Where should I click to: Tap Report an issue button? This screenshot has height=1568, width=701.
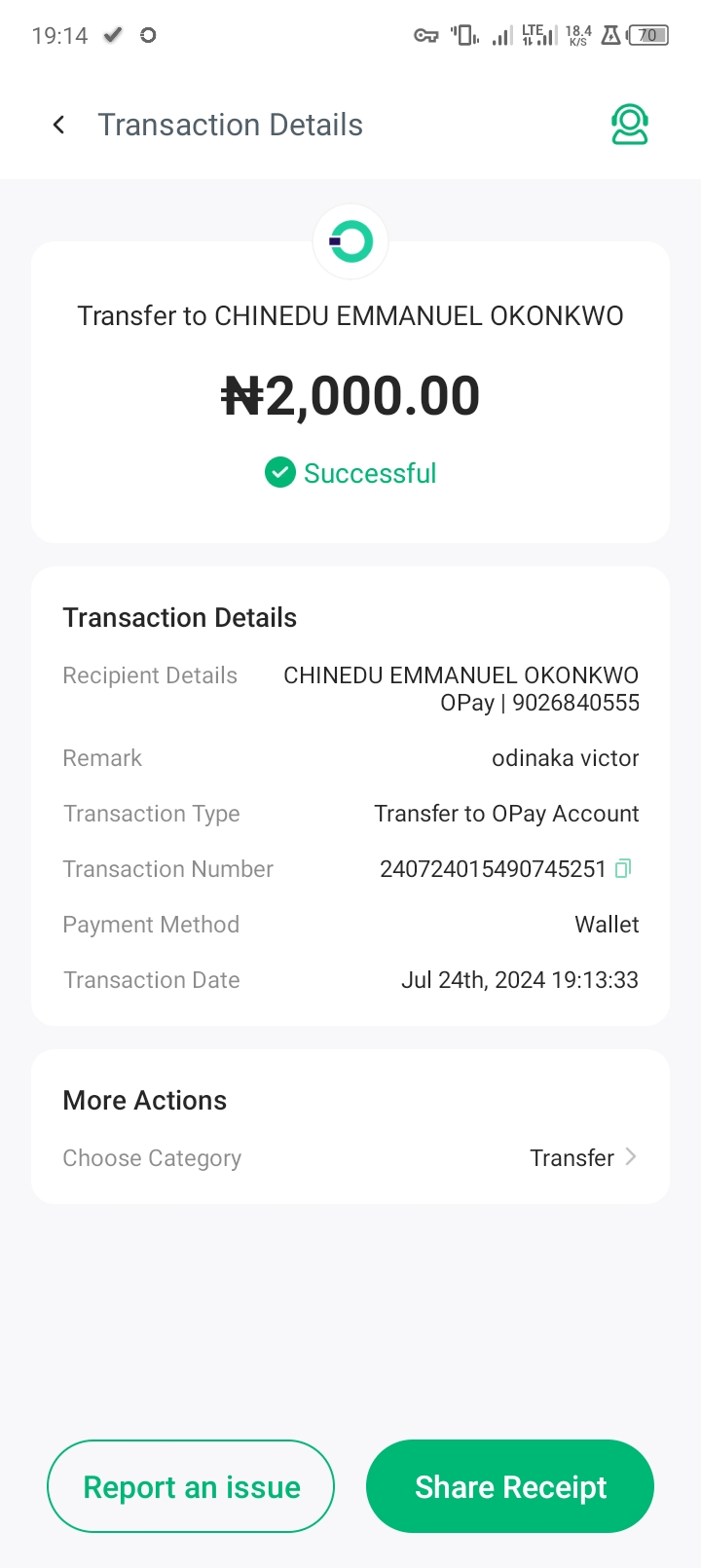click(x=191, y=1486)
